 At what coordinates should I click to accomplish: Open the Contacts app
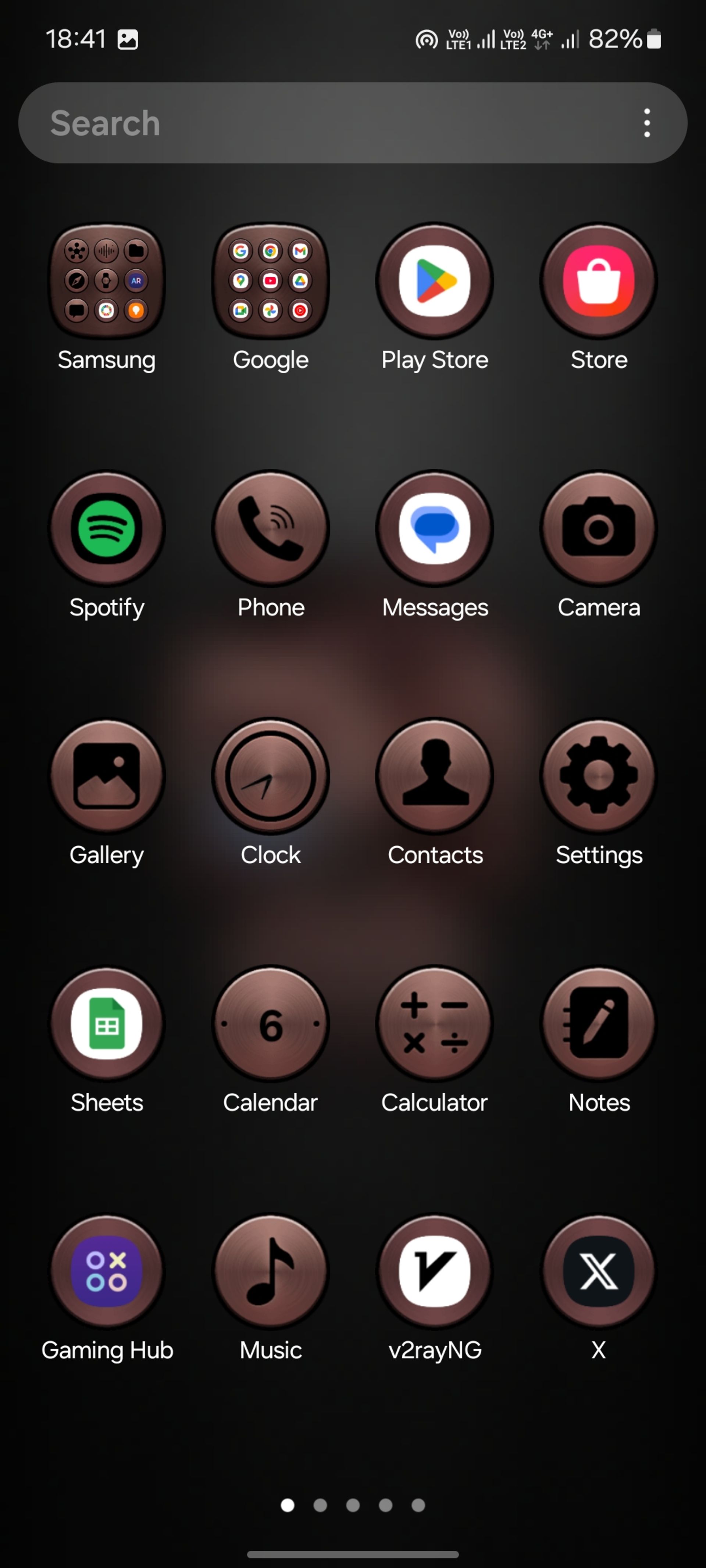click(434, 776)
